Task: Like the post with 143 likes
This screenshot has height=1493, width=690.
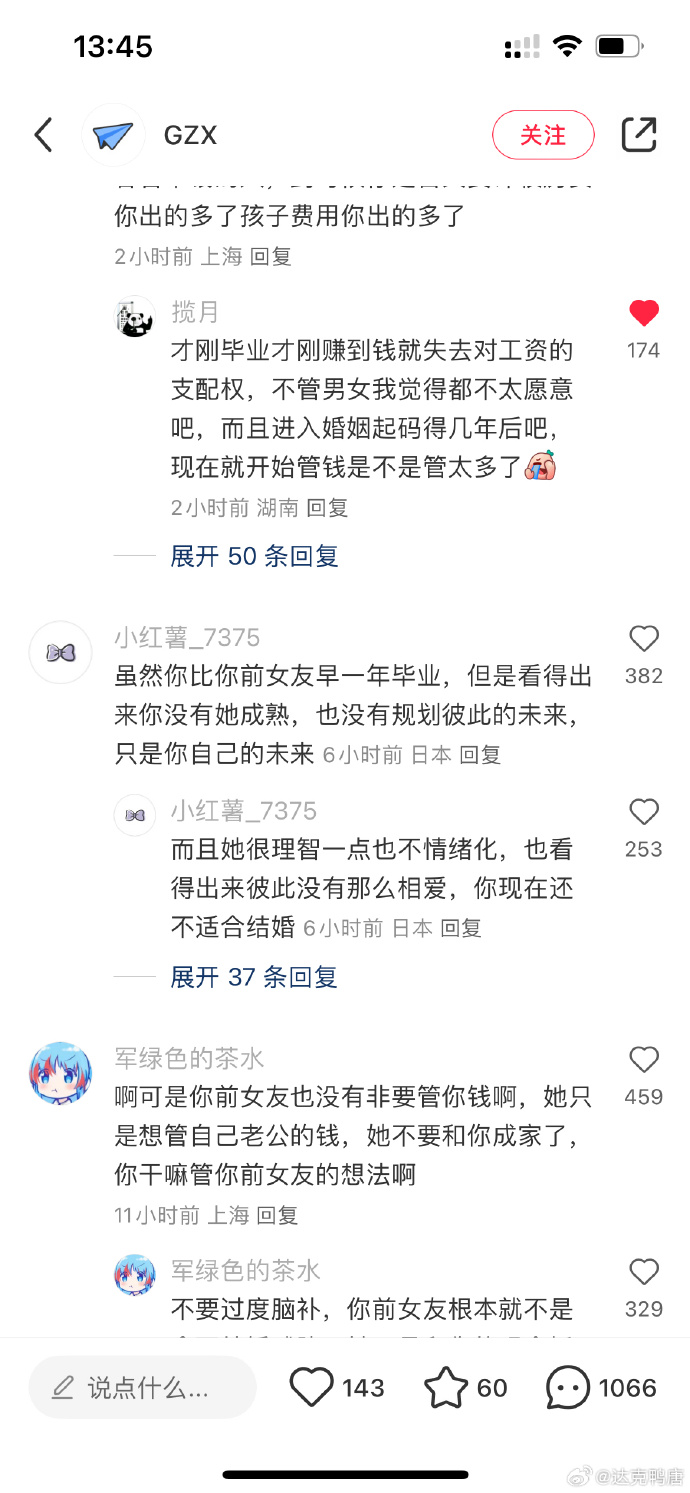Action: [311, 1388]
